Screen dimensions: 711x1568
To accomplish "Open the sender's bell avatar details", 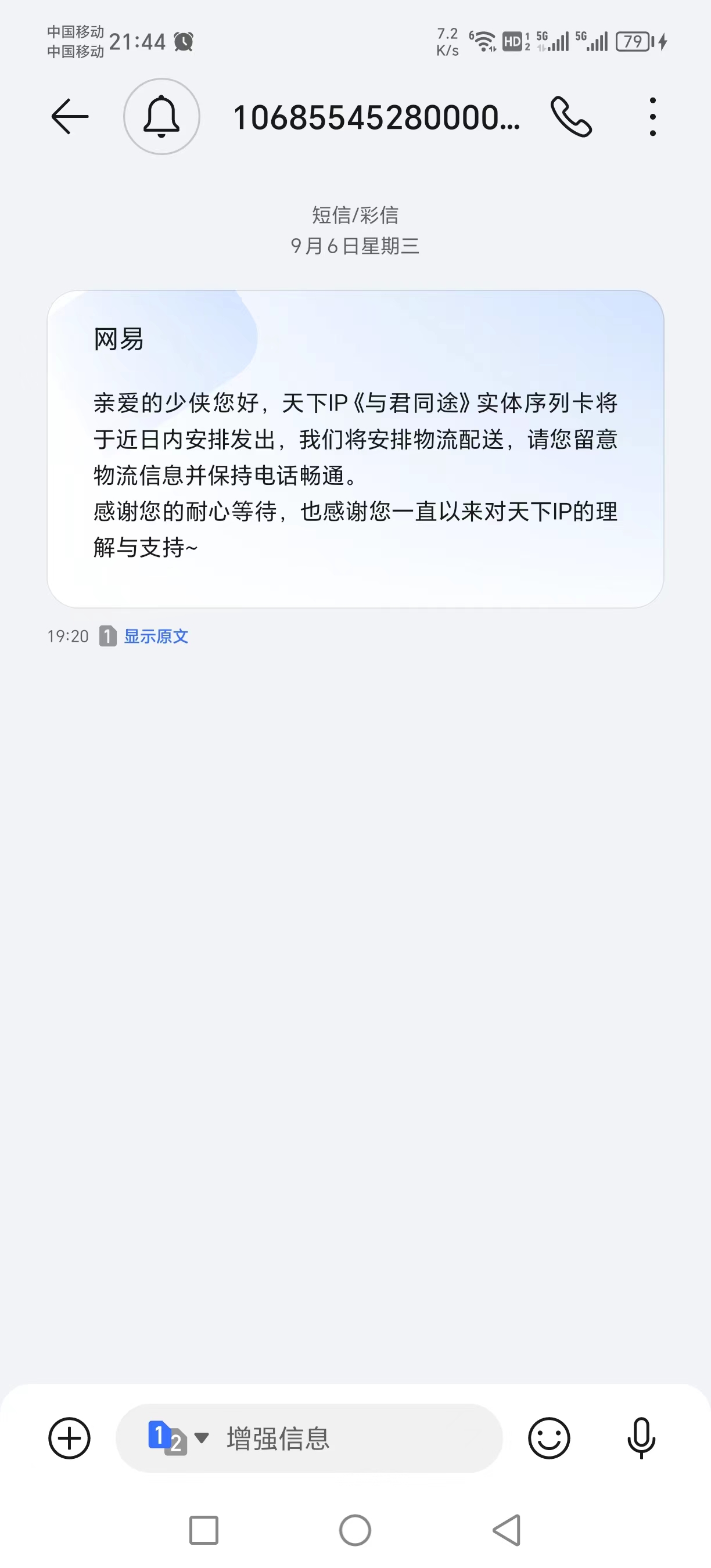I will [161, 116].
